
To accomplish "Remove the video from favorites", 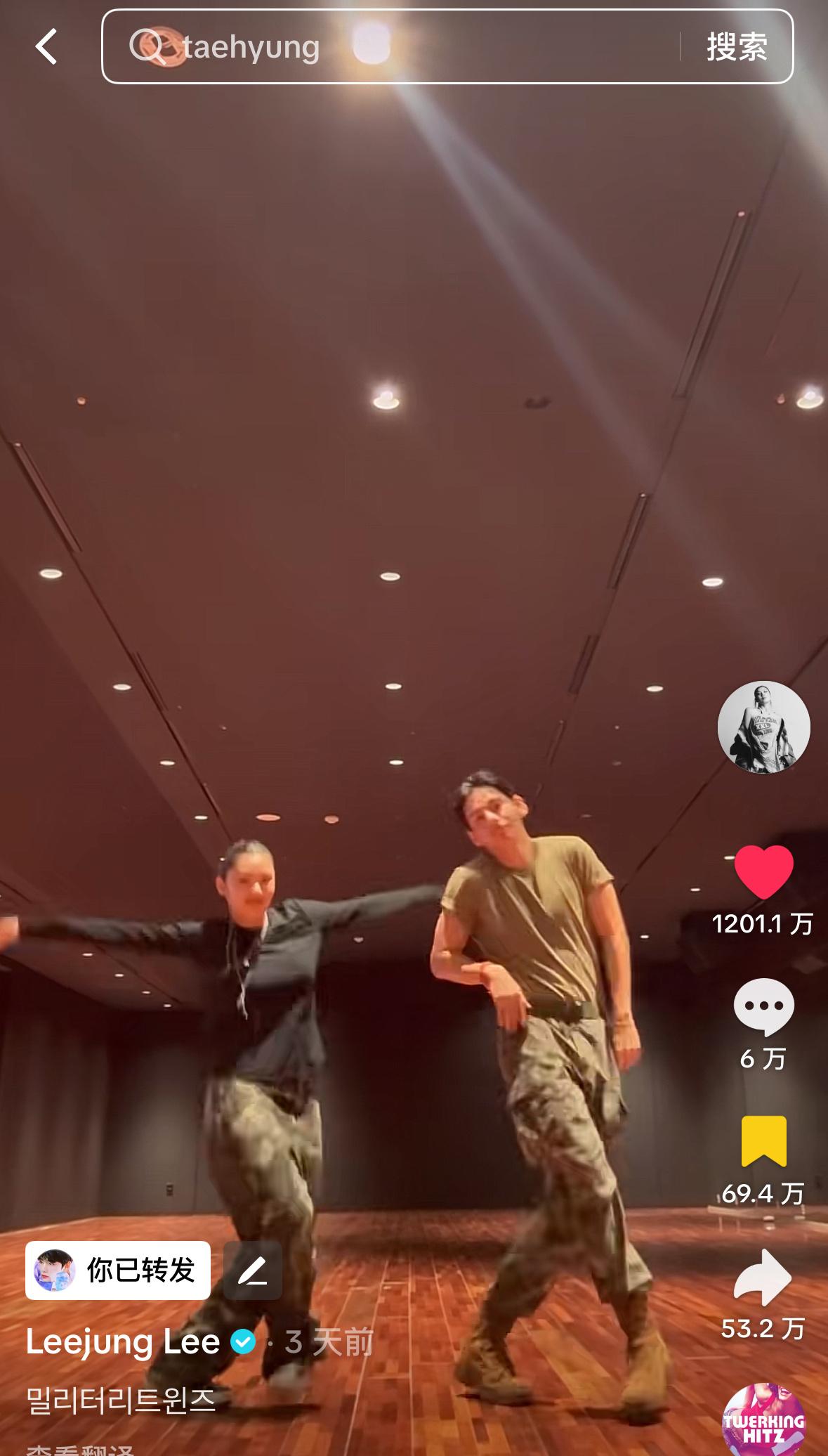I will [x=763, y=1141].
